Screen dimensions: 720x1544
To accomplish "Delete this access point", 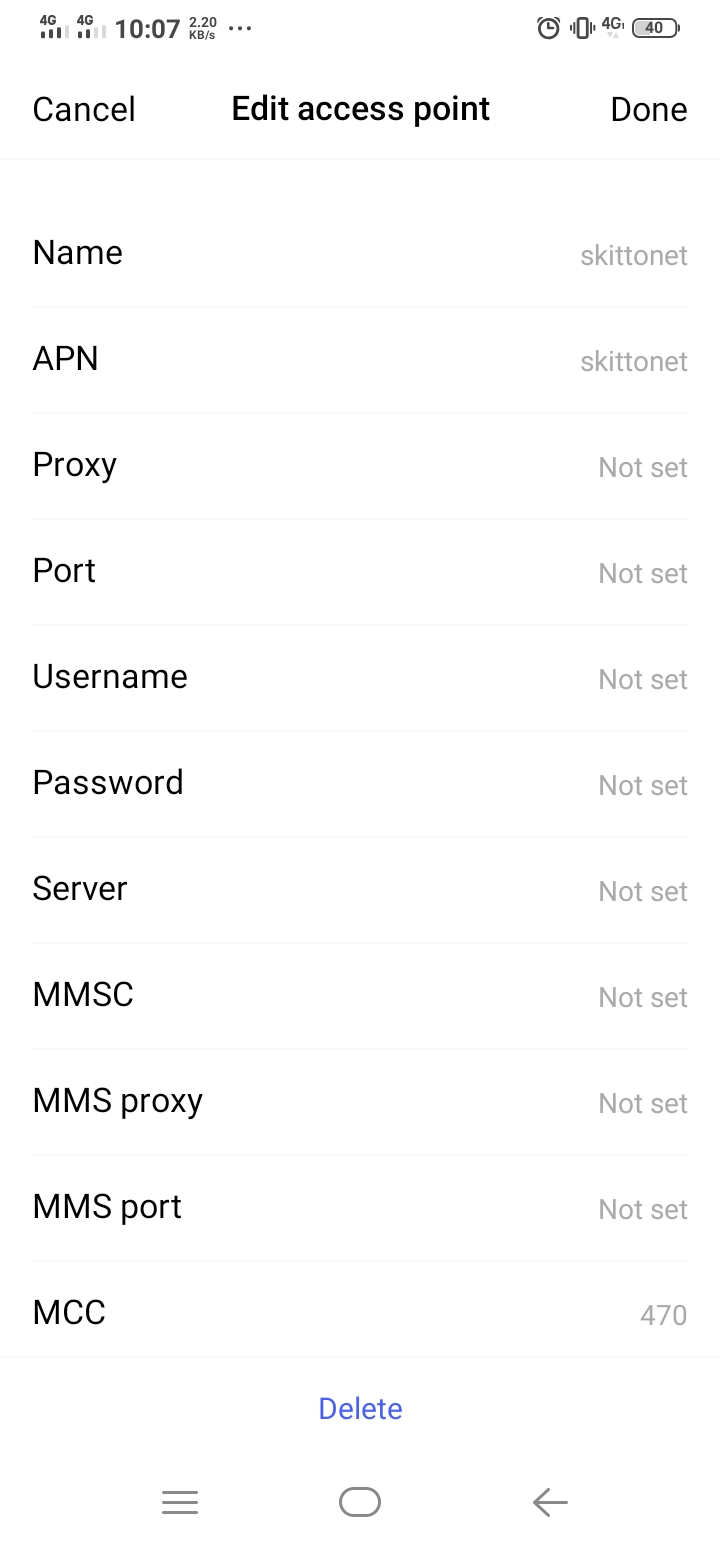I will click(x=360, y=1408).
